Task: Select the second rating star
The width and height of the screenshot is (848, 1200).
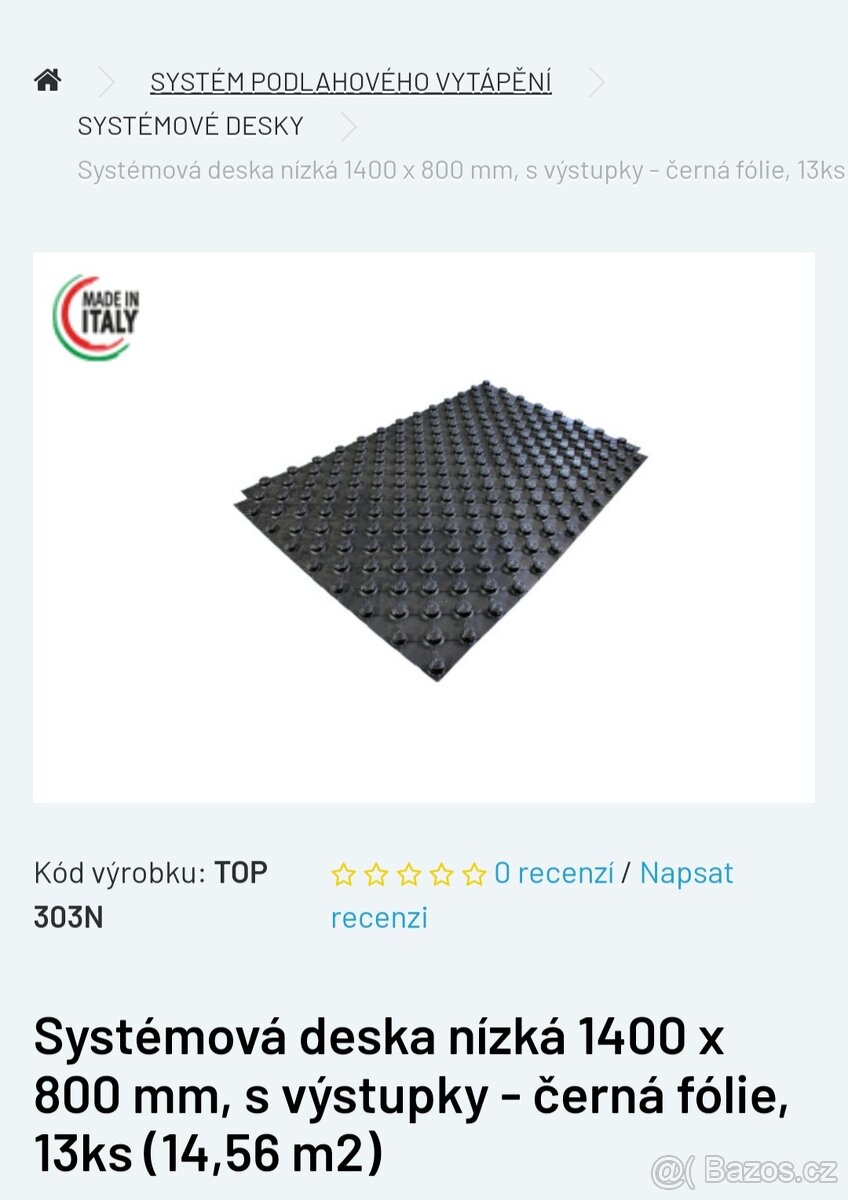Action: [374, 872]
